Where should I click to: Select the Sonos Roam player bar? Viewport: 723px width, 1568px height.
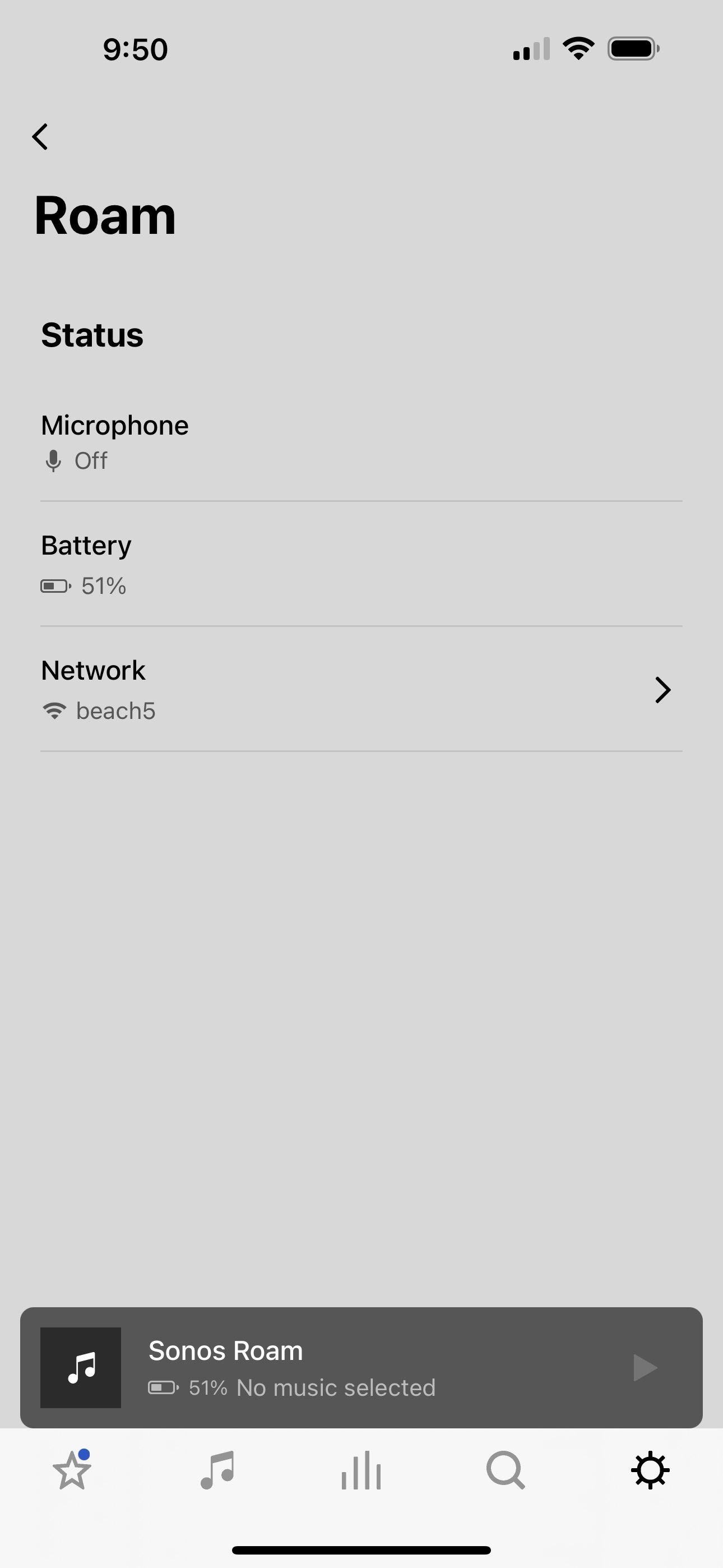click(x=361, y=1366)
